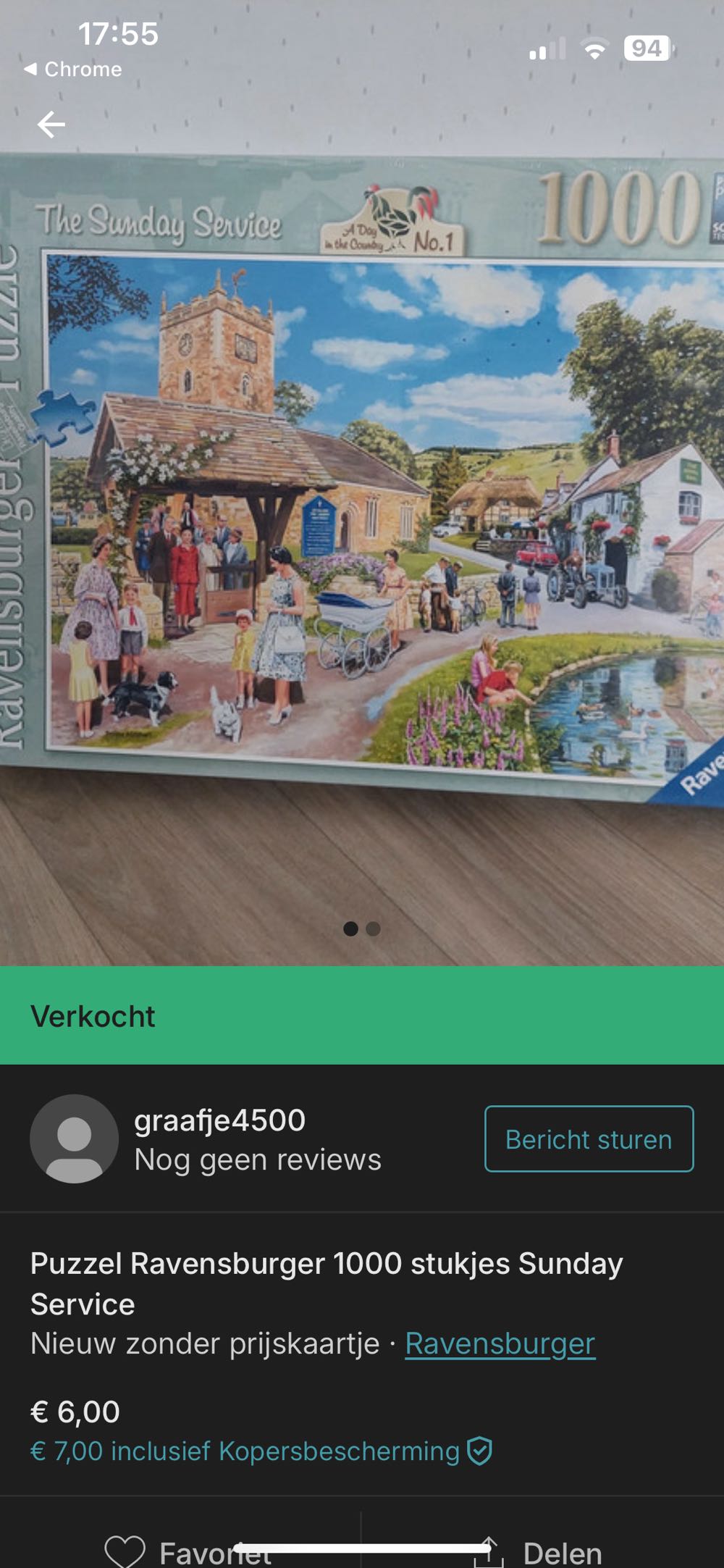Open the seller's profile avatar
The height and width of the screenshot is (1568, 724).
click(75, 1139)
